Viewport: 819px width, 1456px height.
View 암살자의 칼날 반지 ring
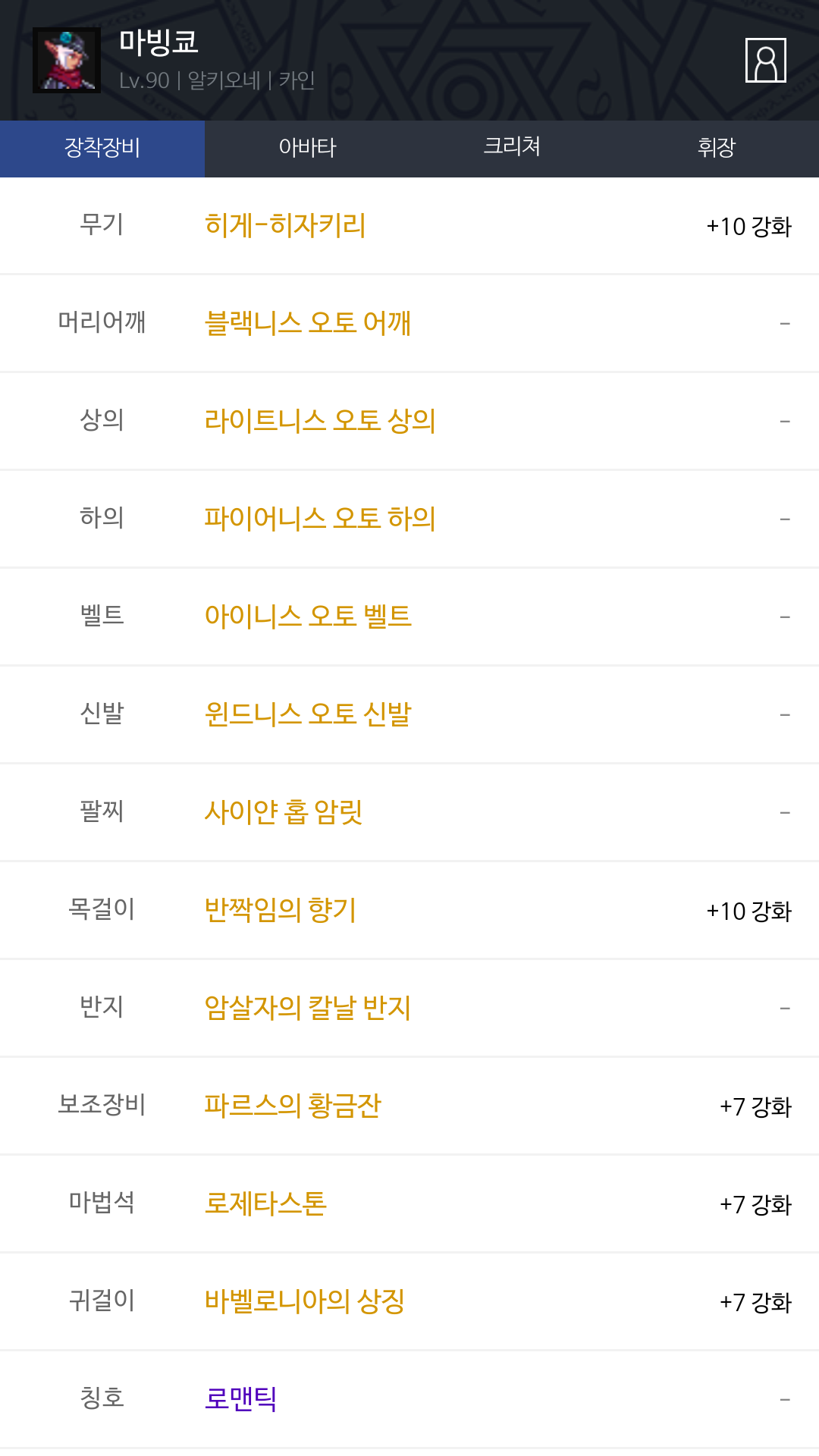pyautogui.click(x=308, y=1008)
